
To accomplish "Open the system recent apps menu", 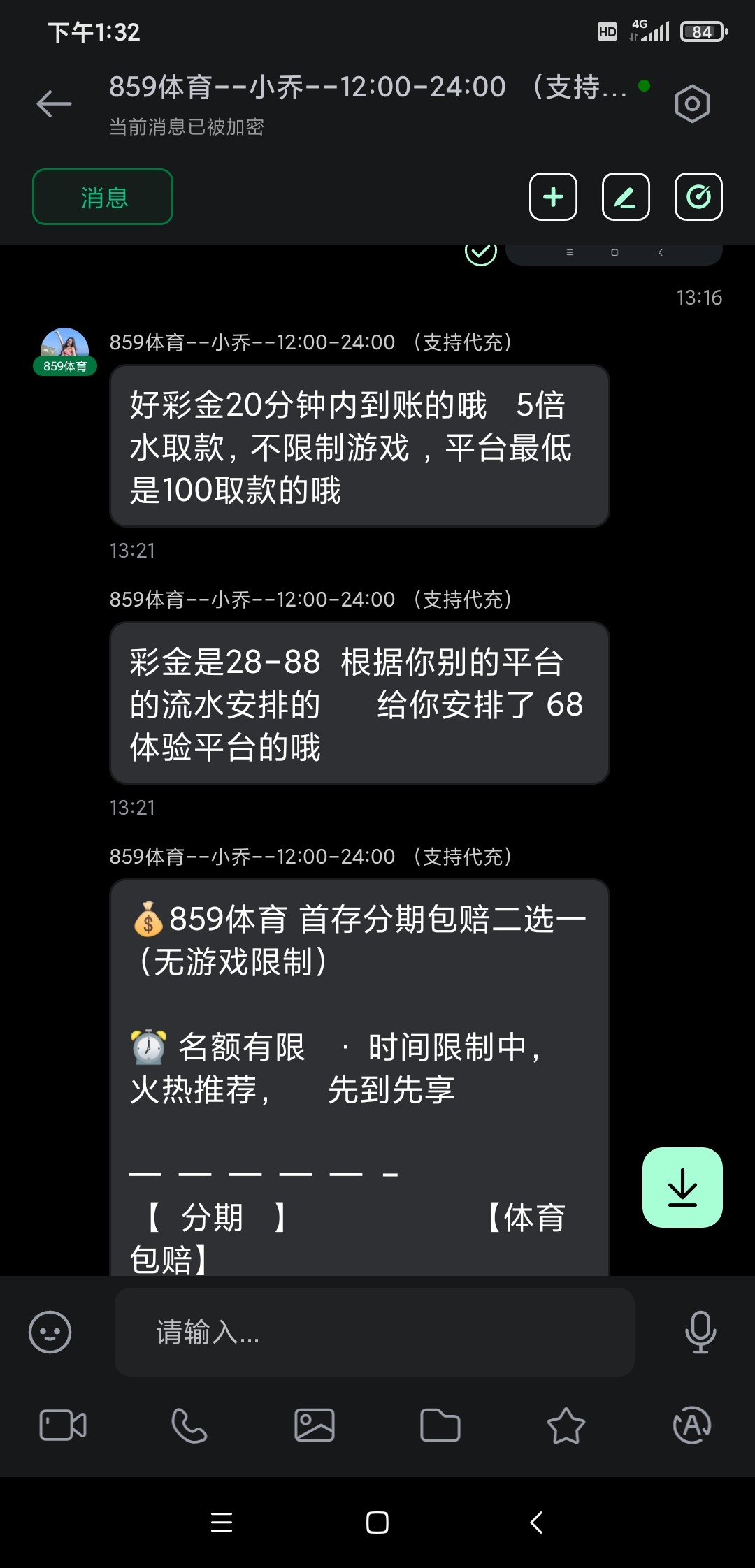I will (222, 1523).
